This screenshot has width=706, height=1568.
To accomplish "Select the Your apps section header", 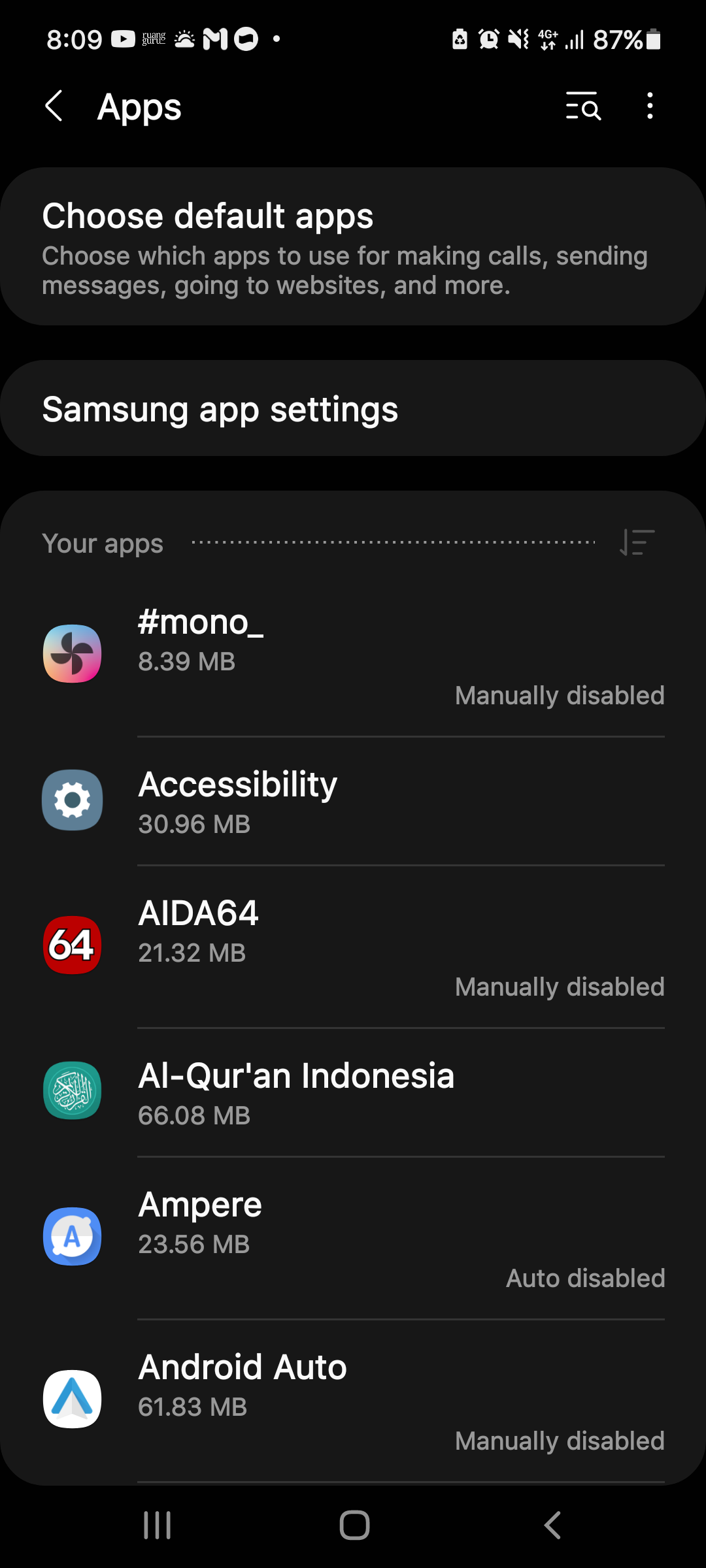I will [x=102, y=543].
